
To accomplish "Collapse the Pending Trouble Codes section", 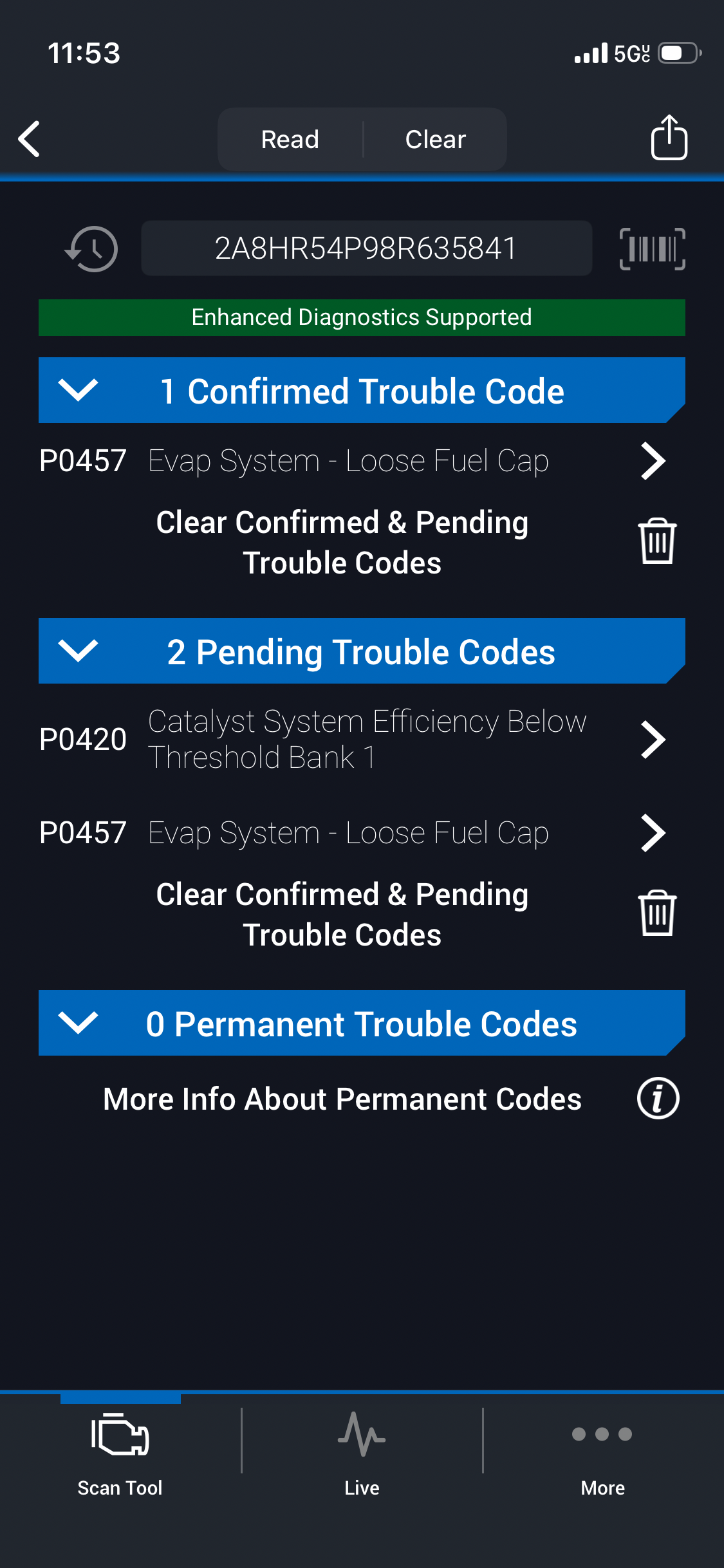I will [x=78, y=651].
